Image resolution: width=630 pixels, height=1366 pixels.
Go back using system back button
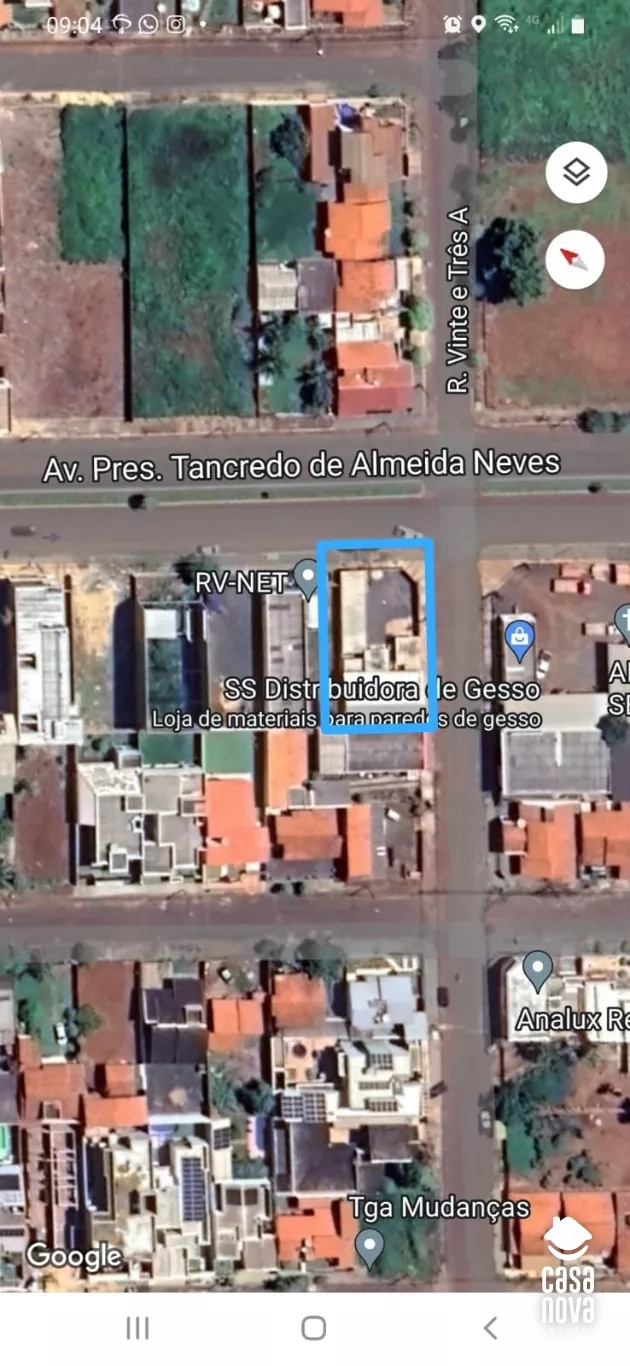(490, 1327)
